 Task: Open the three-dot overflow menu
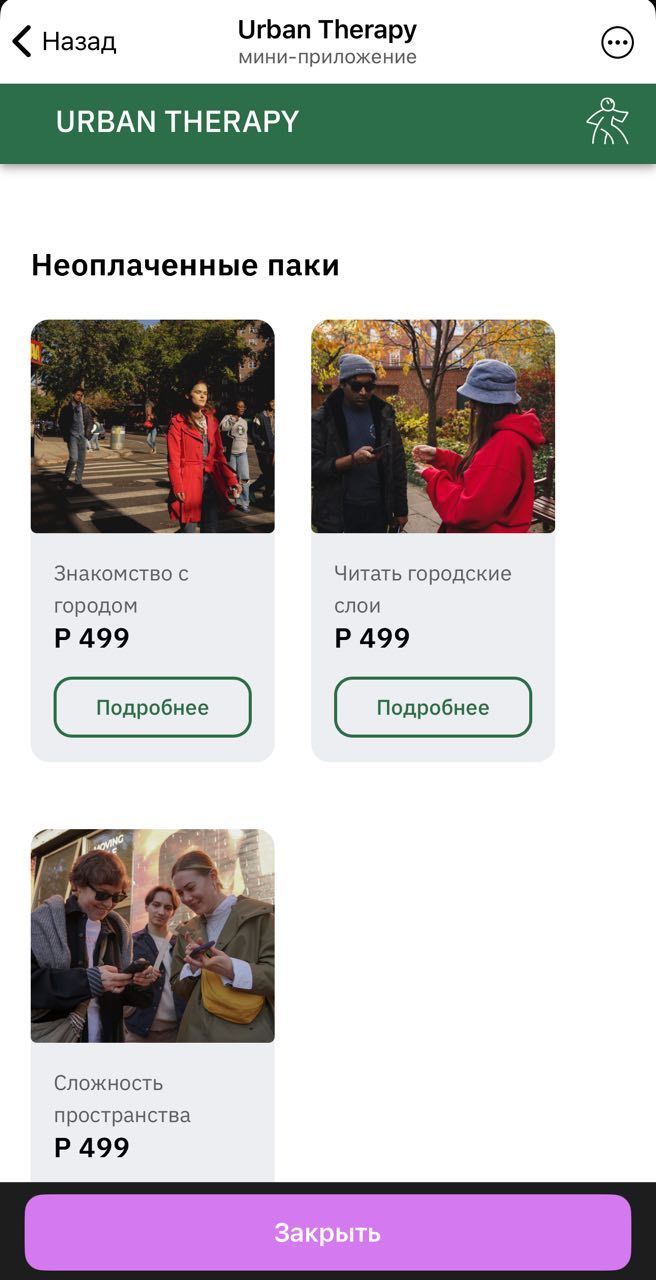(x=617, y=42)
